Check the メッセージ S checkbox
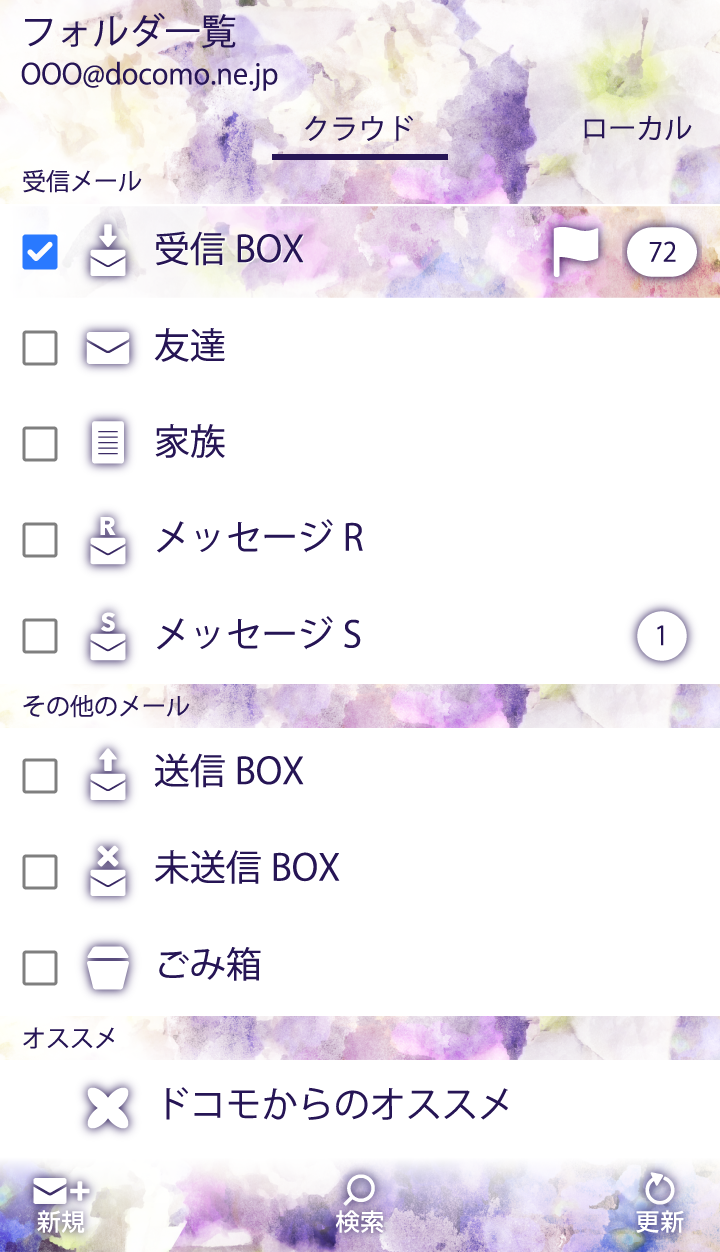 [x=40, y=636]
